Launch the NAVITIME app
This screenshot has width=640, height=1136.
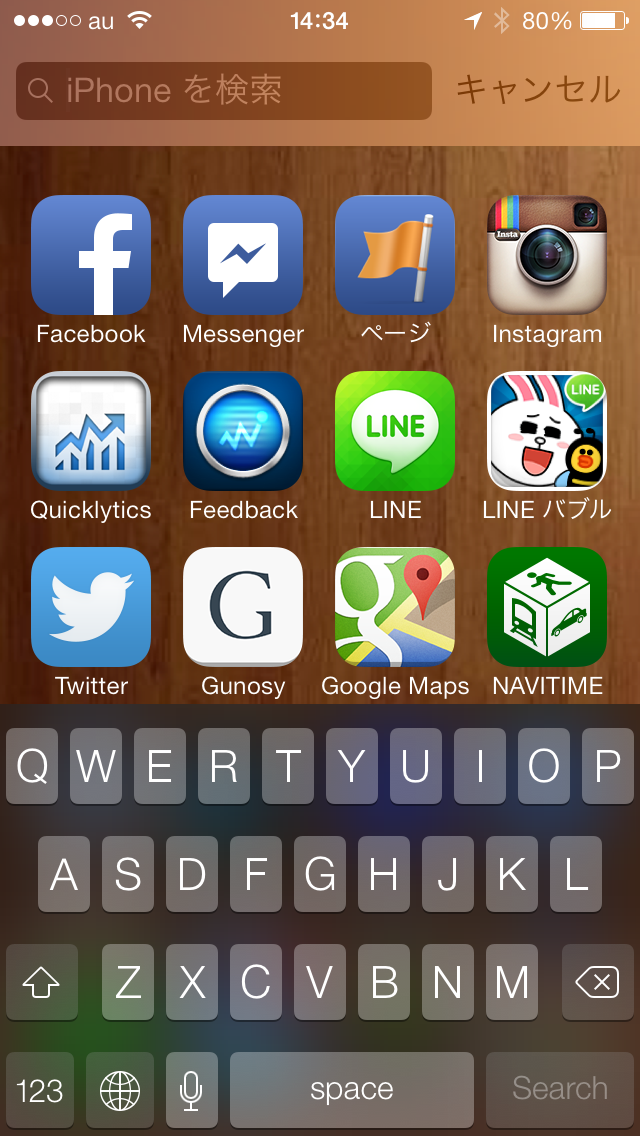coord(547,607)
